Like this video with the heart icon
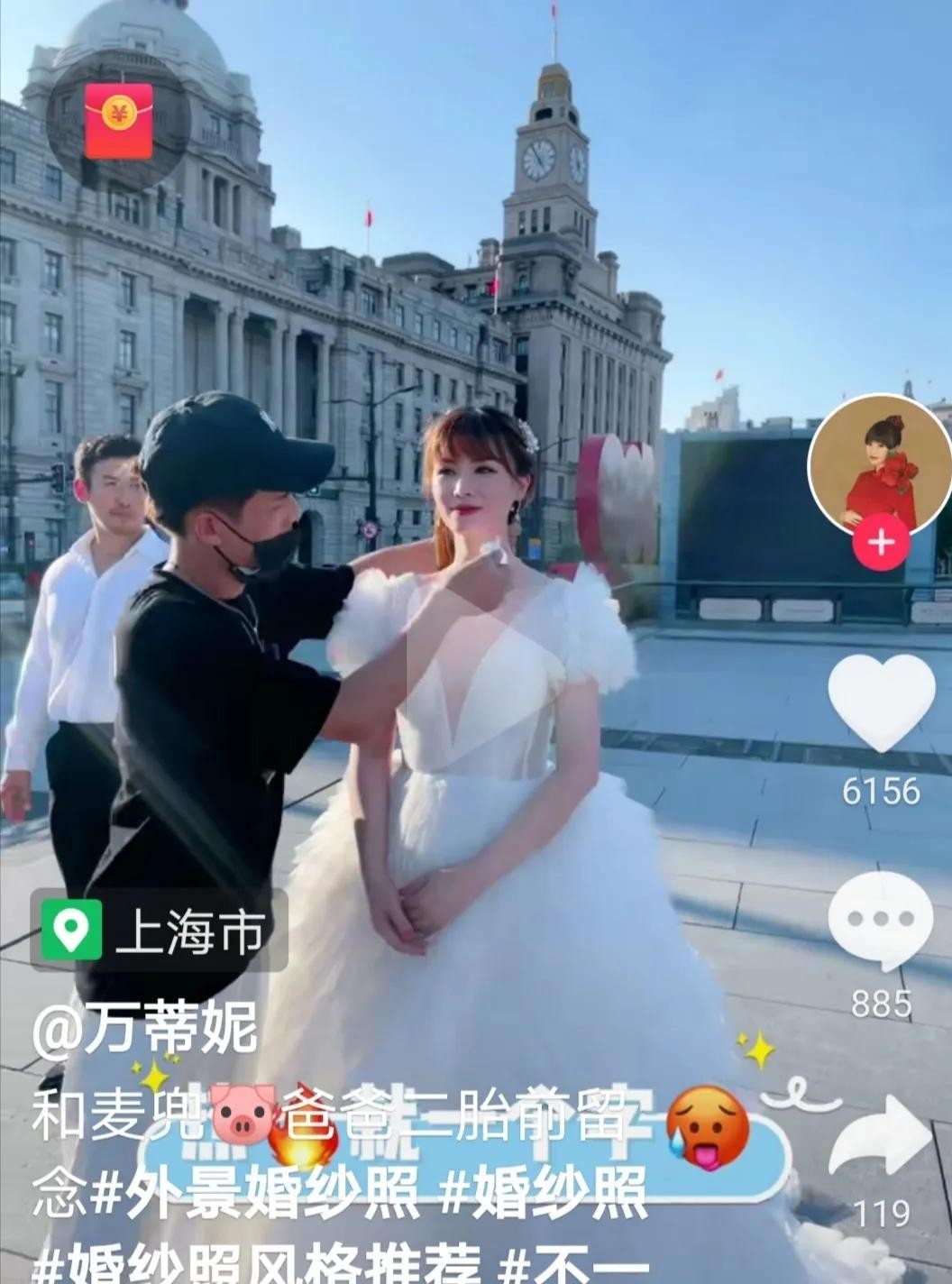The image size is (952, 1284). [881, 702]
